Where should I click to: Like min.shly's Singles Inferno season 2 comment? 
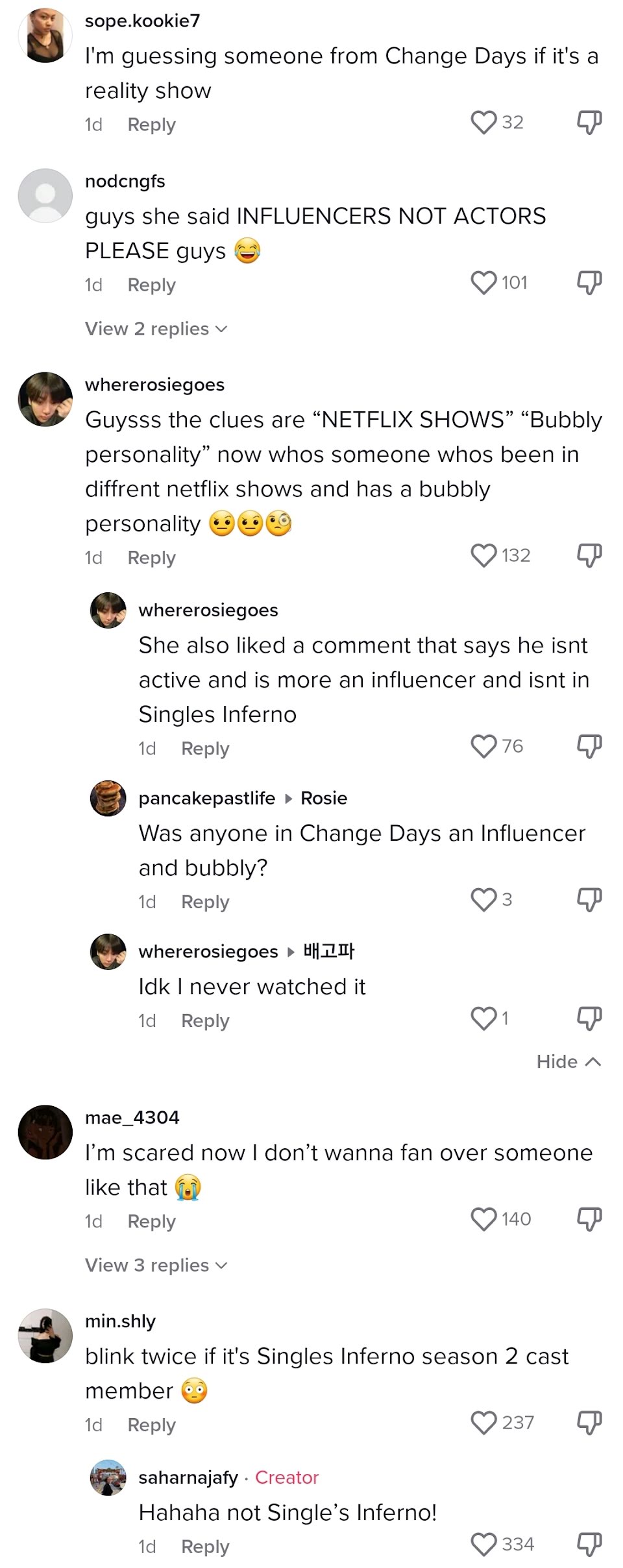tap(483, 1423)
